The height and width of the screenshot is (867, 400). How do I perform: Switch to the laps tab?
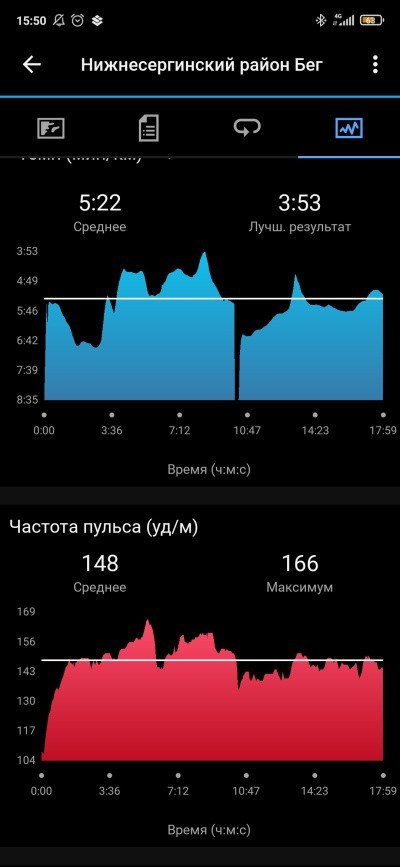247,128
